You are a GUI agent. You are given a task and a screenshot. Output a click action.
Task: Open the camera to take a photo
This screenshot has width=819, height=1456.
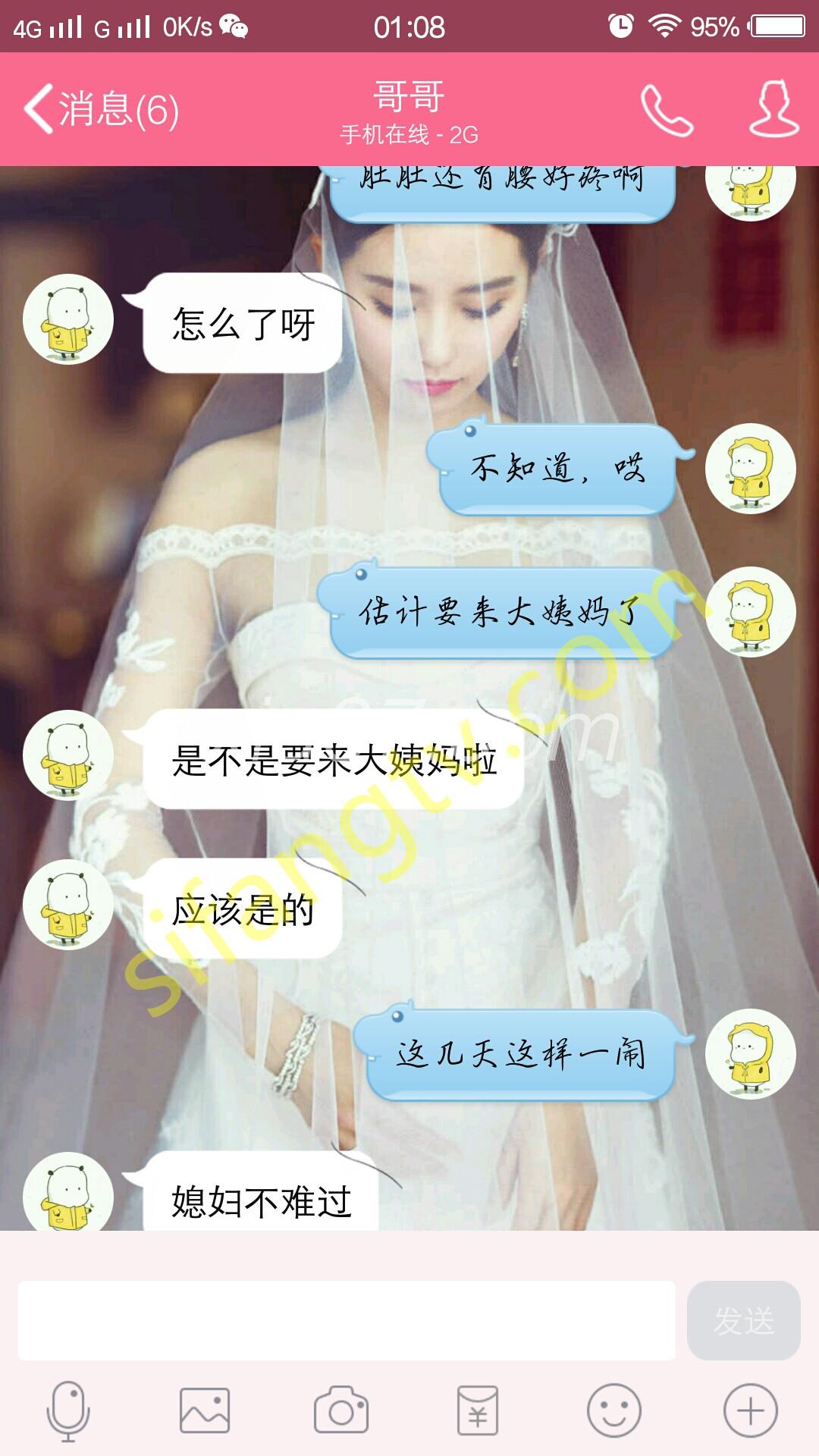pyautogui.click(x=341, y=1411)
